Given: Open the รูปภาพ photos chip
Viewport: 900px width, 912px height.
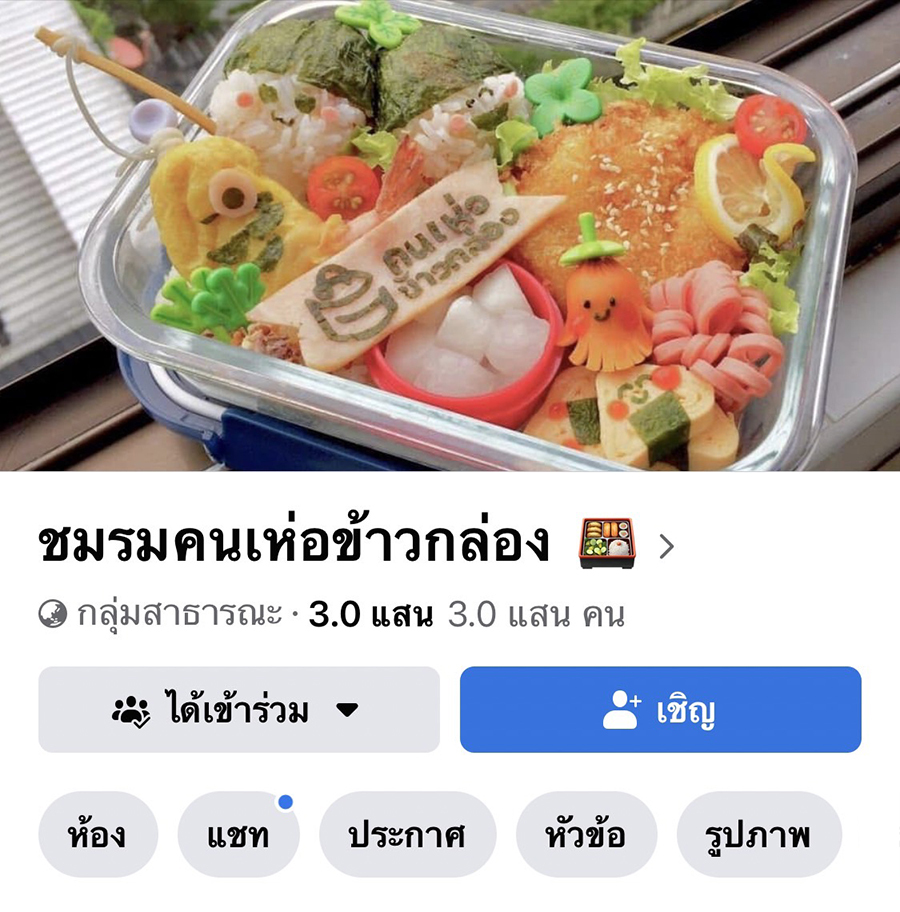Looking at the screenshot, I should tap(759, 835).
